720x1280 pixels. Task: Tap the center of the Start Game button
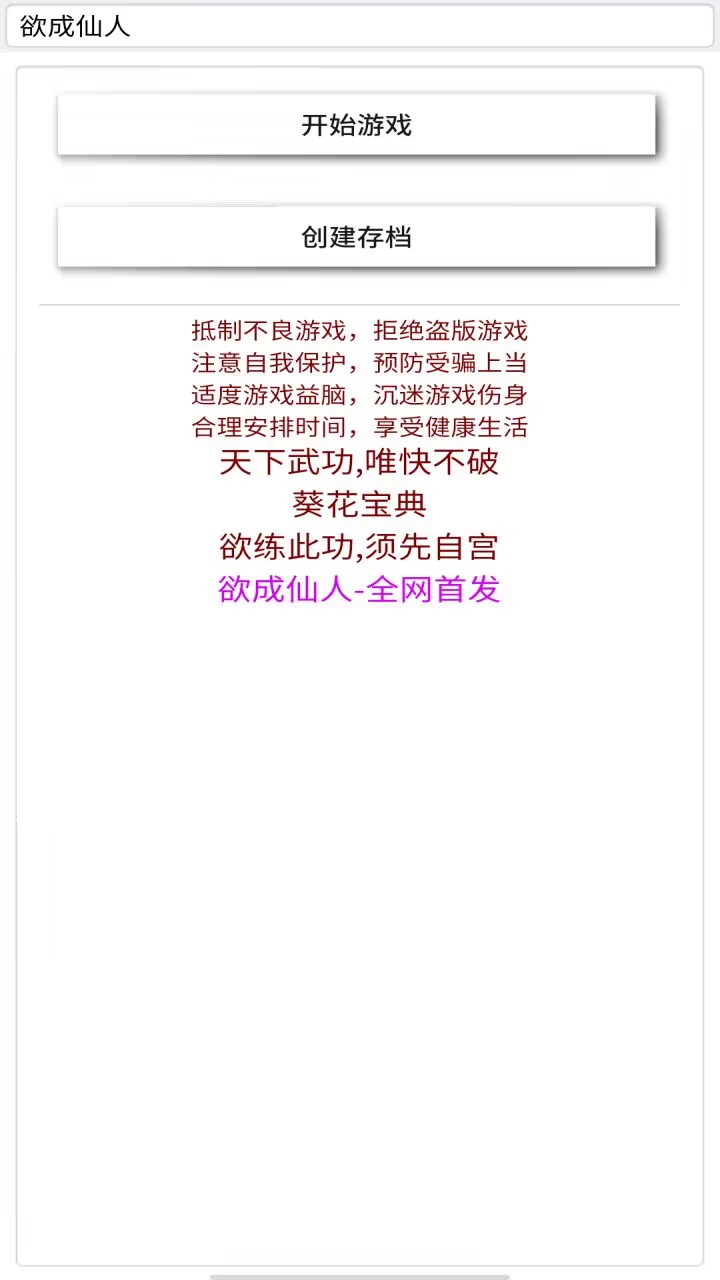click(357, 125)
